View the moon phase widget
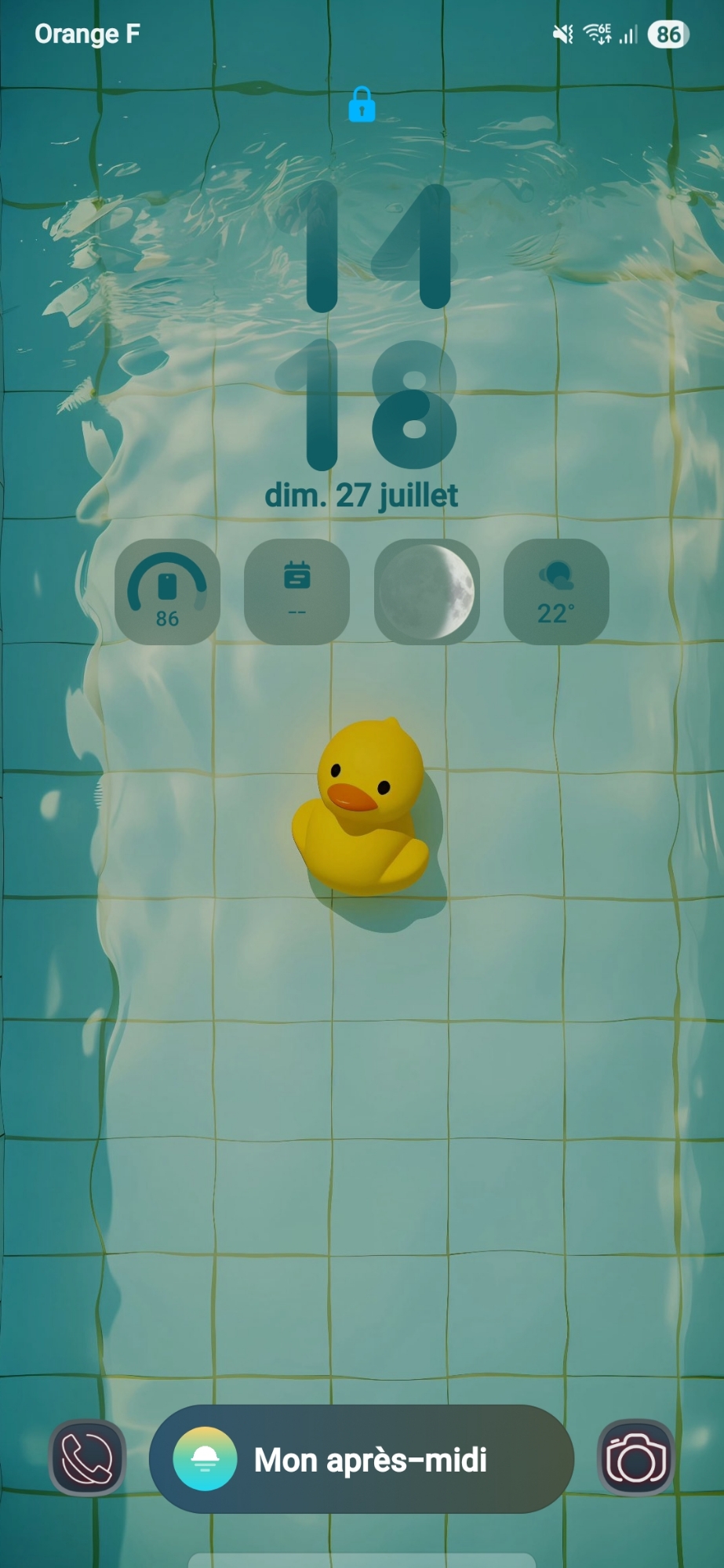The height and width of the screenshot is (1568, 724). [x=427, y=592]
